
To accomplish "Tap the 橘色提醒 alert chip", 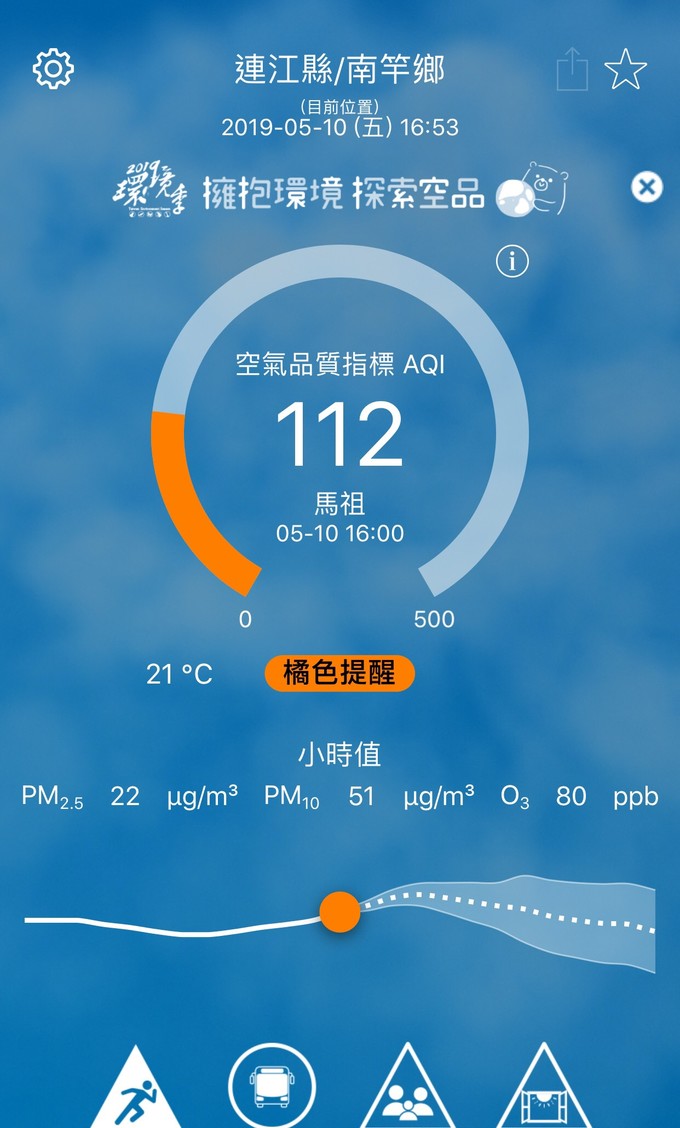I will [x=339, y=673].
